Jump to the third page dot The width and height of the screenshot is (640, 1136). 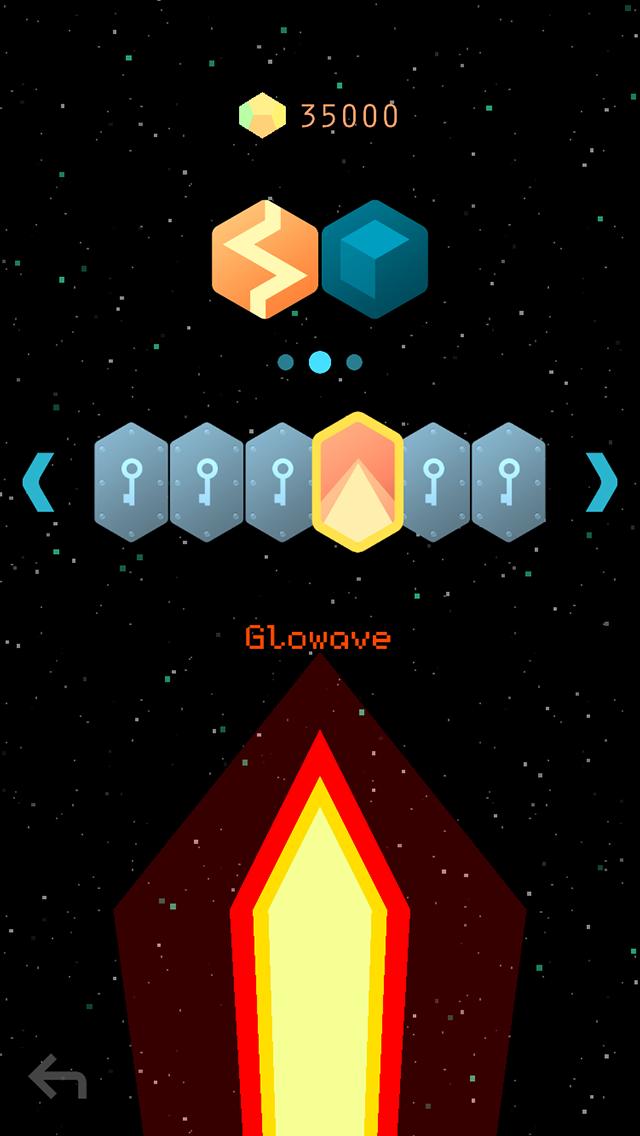coord(354,362)
